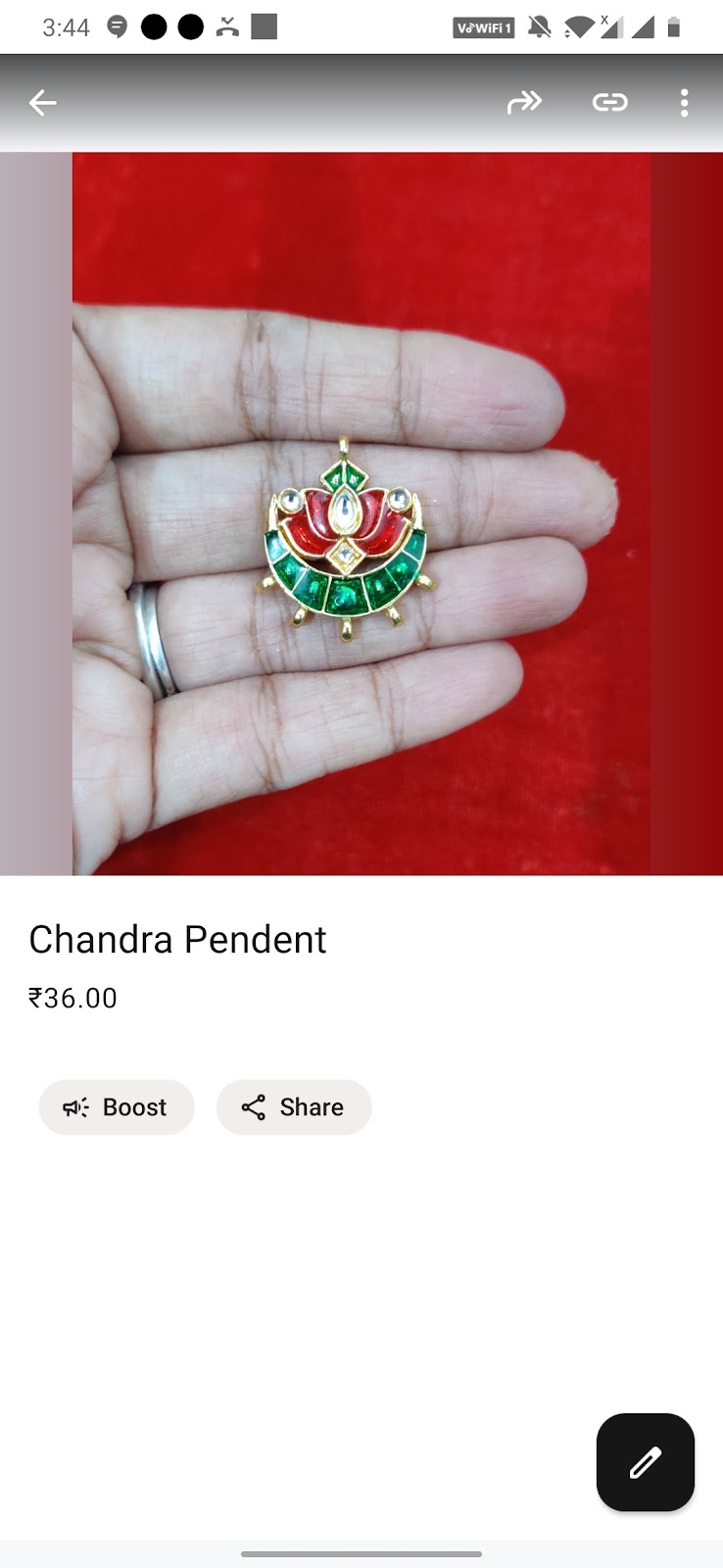Forward this product with the arrow icon
The image size is (723, 1568).
coord(524,102)
